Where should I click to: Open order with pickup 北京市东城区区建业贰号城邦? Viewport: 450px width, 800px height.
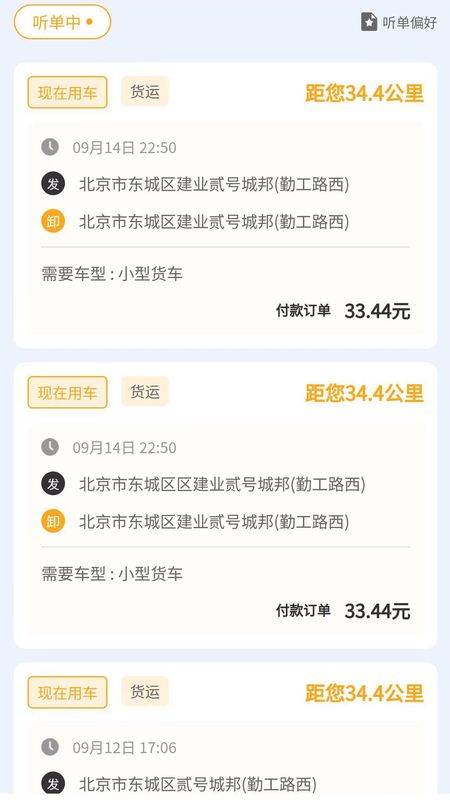pos(226,505)
